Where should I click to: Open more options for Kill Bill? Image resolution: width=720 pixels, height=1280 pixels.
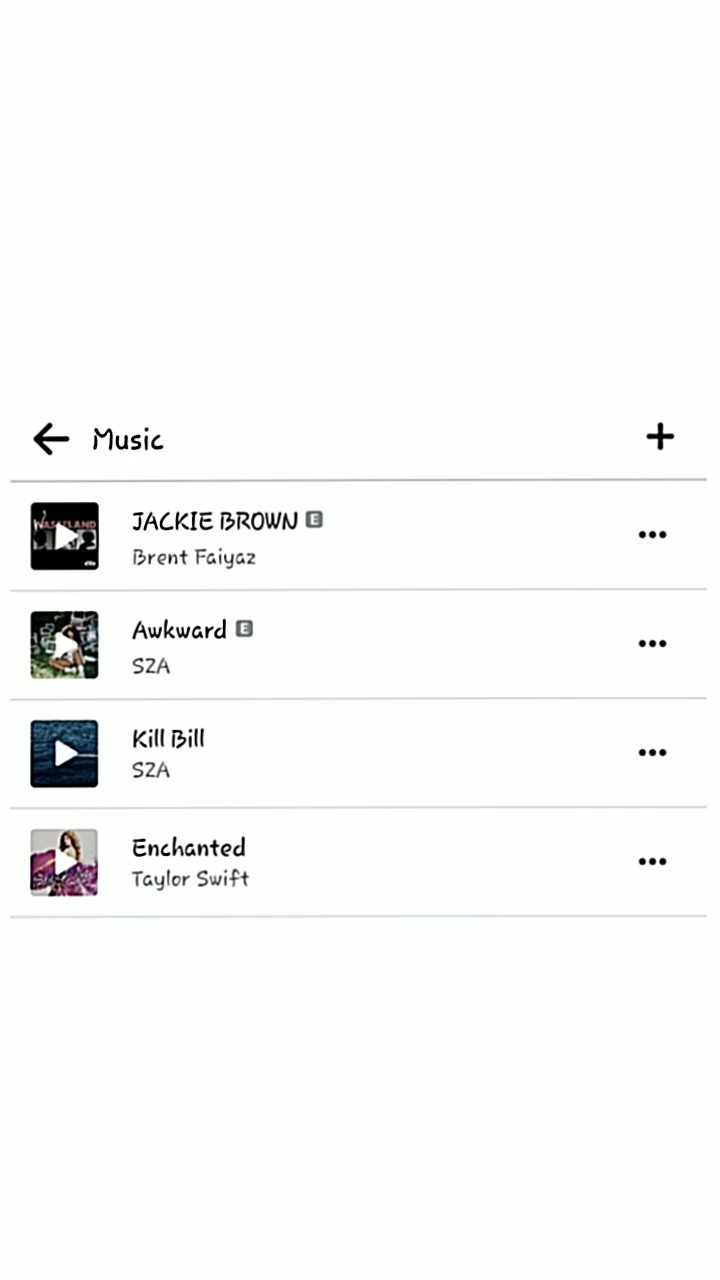[652, 753]
